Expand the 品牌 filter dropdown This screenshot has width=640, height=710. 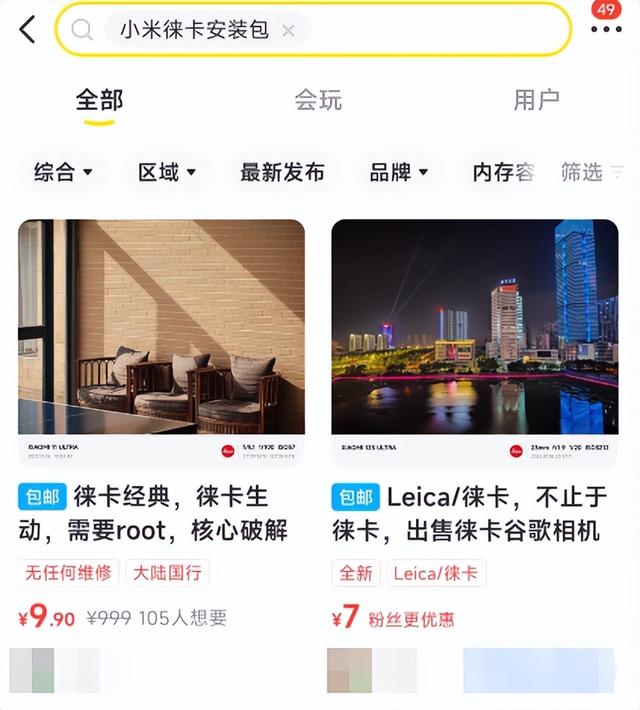[399, 172]
